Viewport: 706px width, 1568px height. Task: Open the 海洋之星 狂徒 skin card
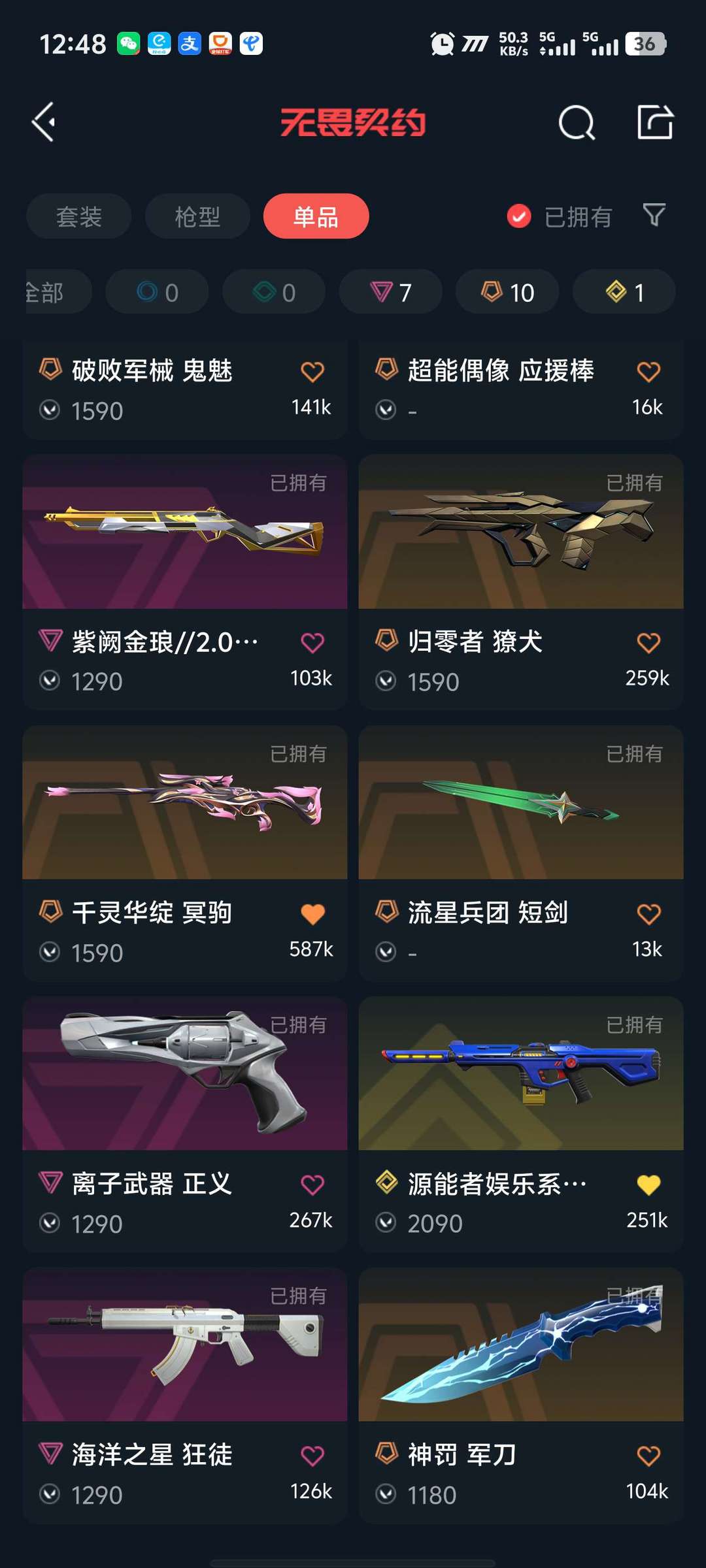pos(185,1395)
